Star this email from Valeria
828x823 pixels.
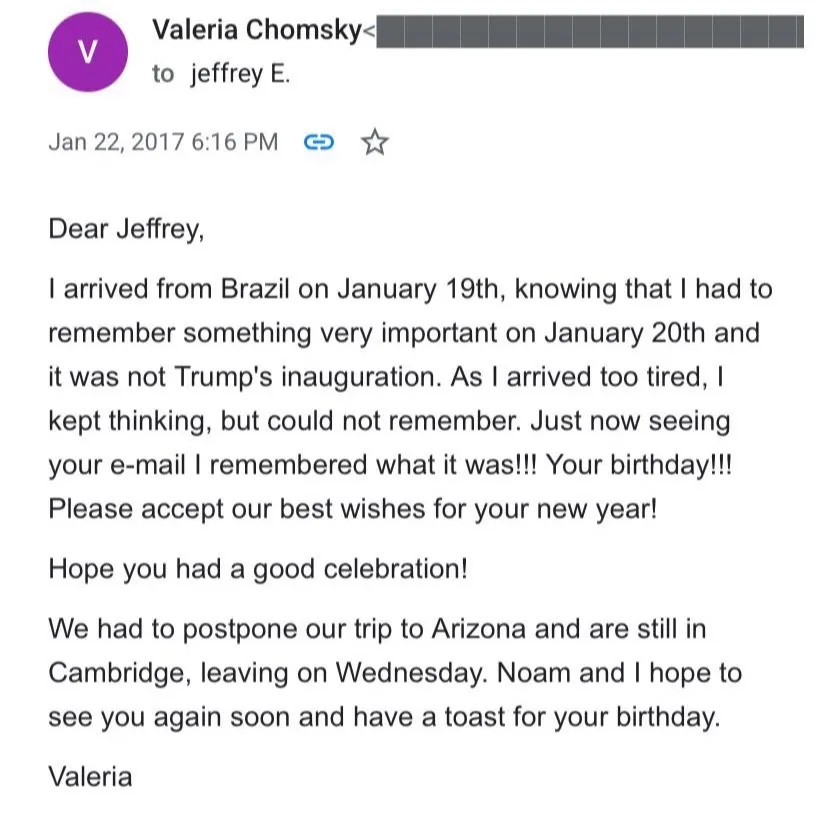point(374,142)
